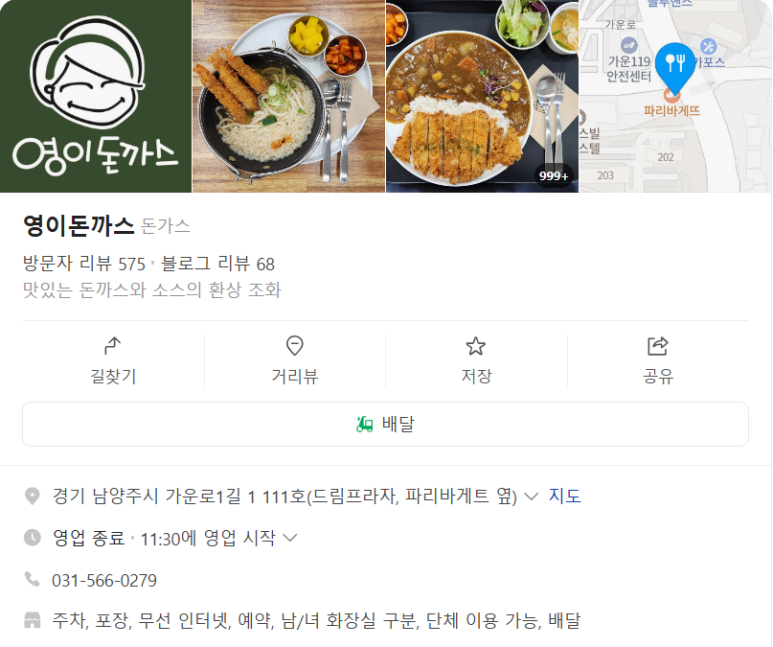Open the map thumbnail with location pin
This screenshot has height=647, width=773.
(x=676, y=96)
